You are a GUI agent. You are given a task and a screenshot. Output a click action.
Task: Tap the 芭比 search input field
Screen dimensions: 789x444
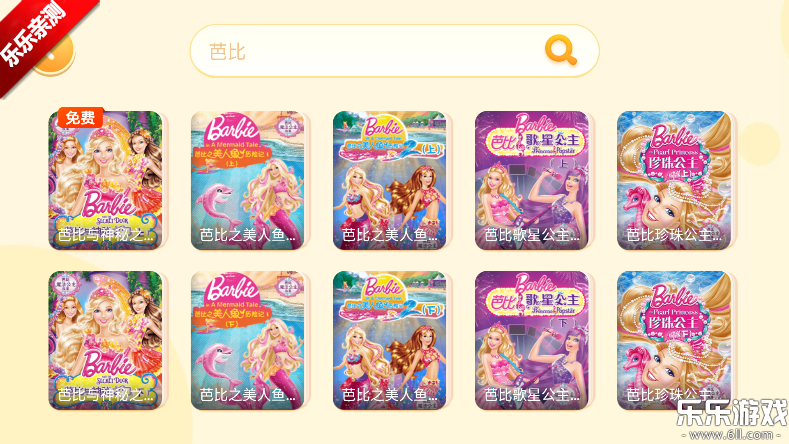(x=370, y=51)
